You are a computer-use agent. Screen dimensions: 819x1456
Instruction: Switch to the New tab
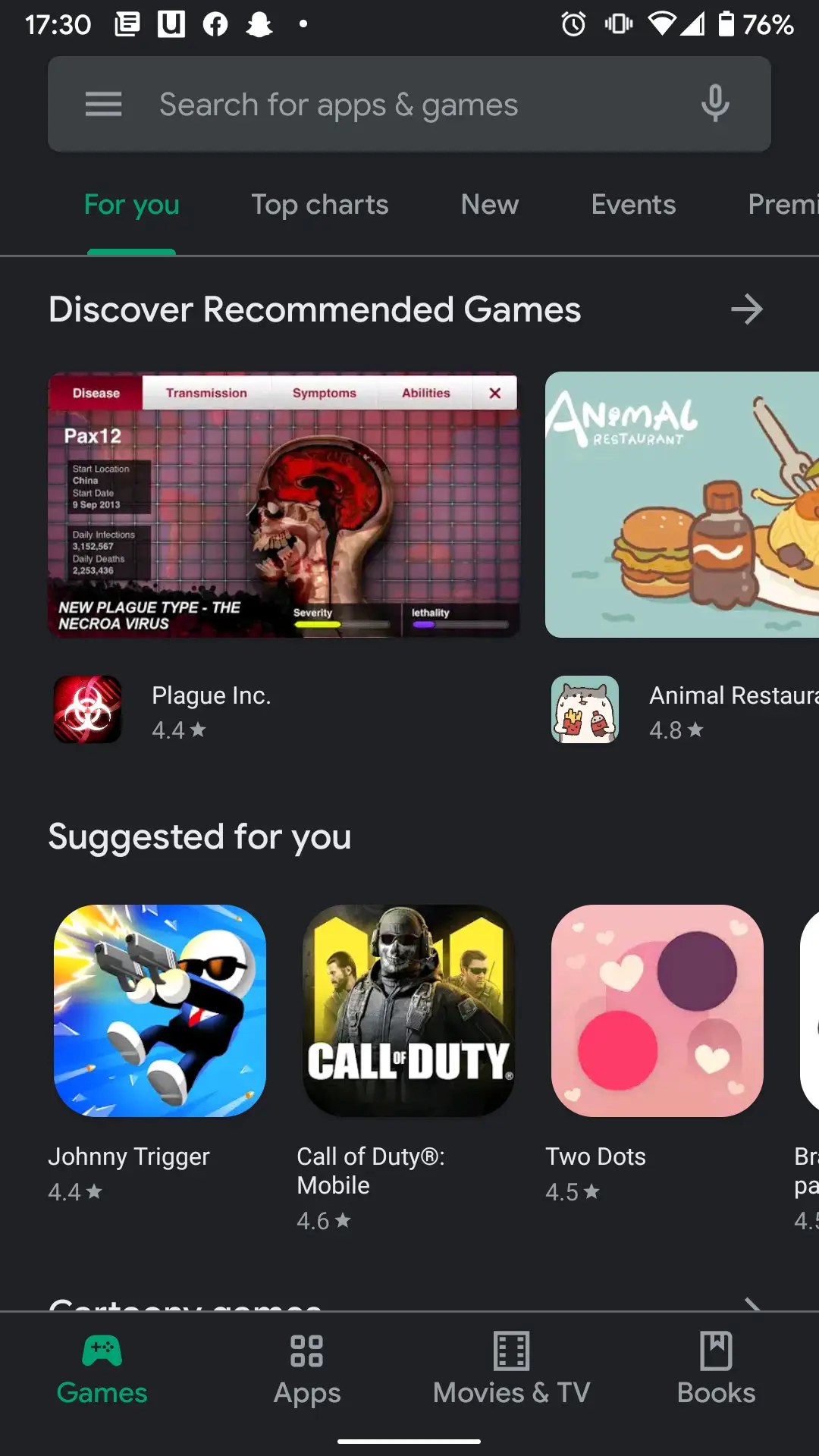click(489, 205)
